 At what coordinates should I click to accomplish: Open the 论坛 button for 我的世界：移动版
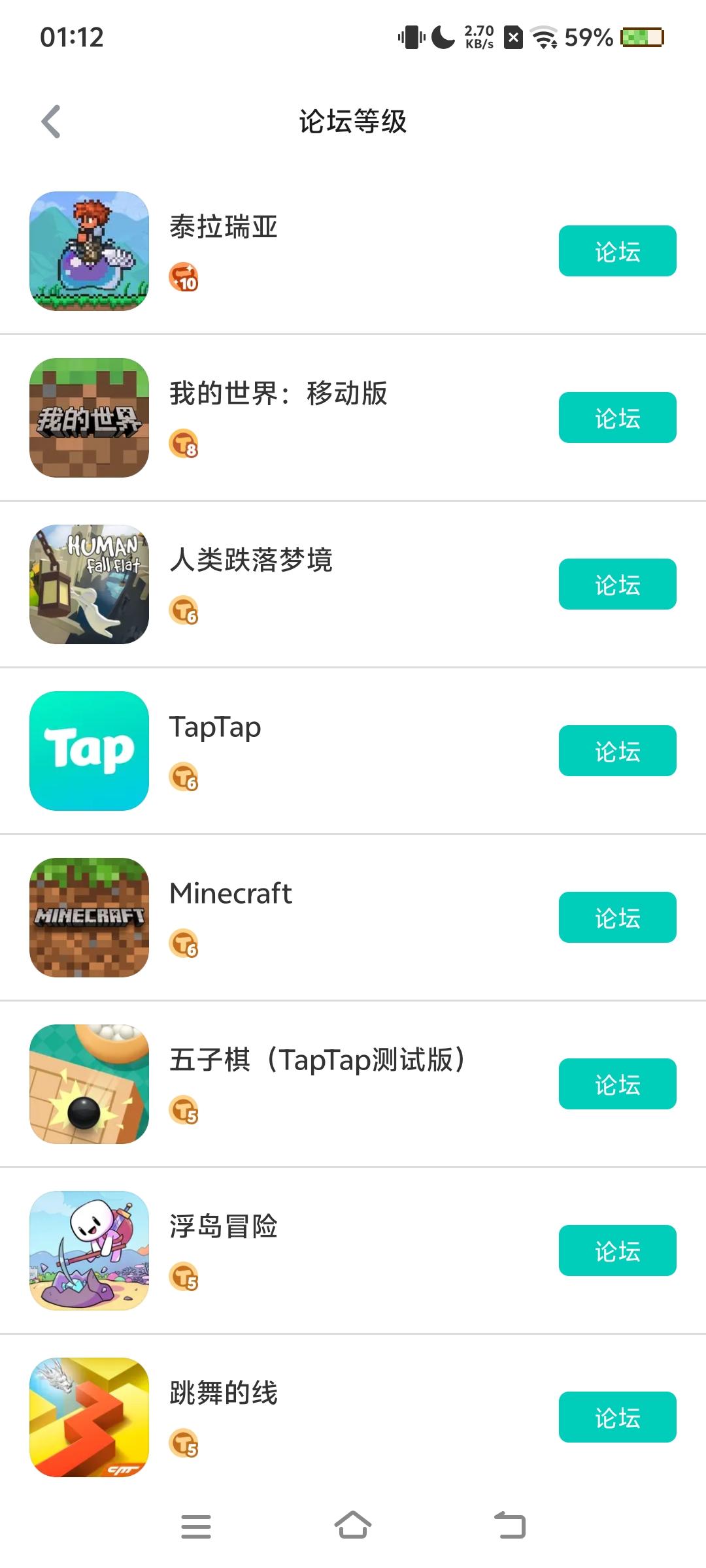tap(617, 417)
